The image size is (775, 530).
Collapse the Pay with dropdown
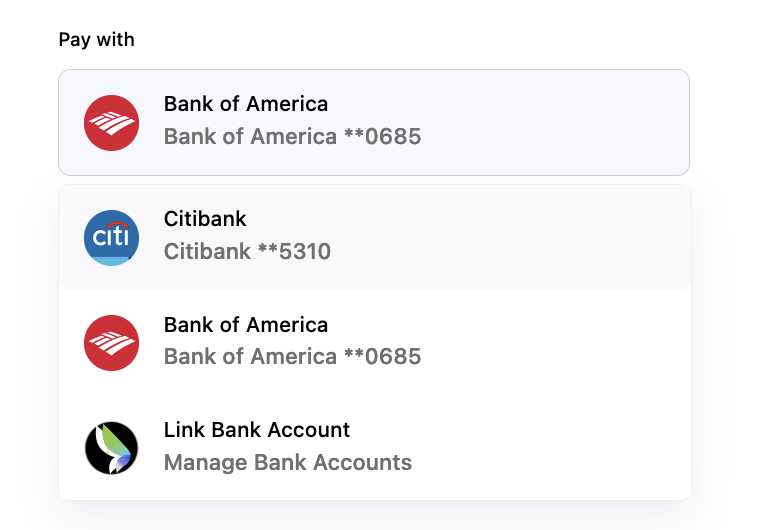pyautogui.click(x=373, y=122)
